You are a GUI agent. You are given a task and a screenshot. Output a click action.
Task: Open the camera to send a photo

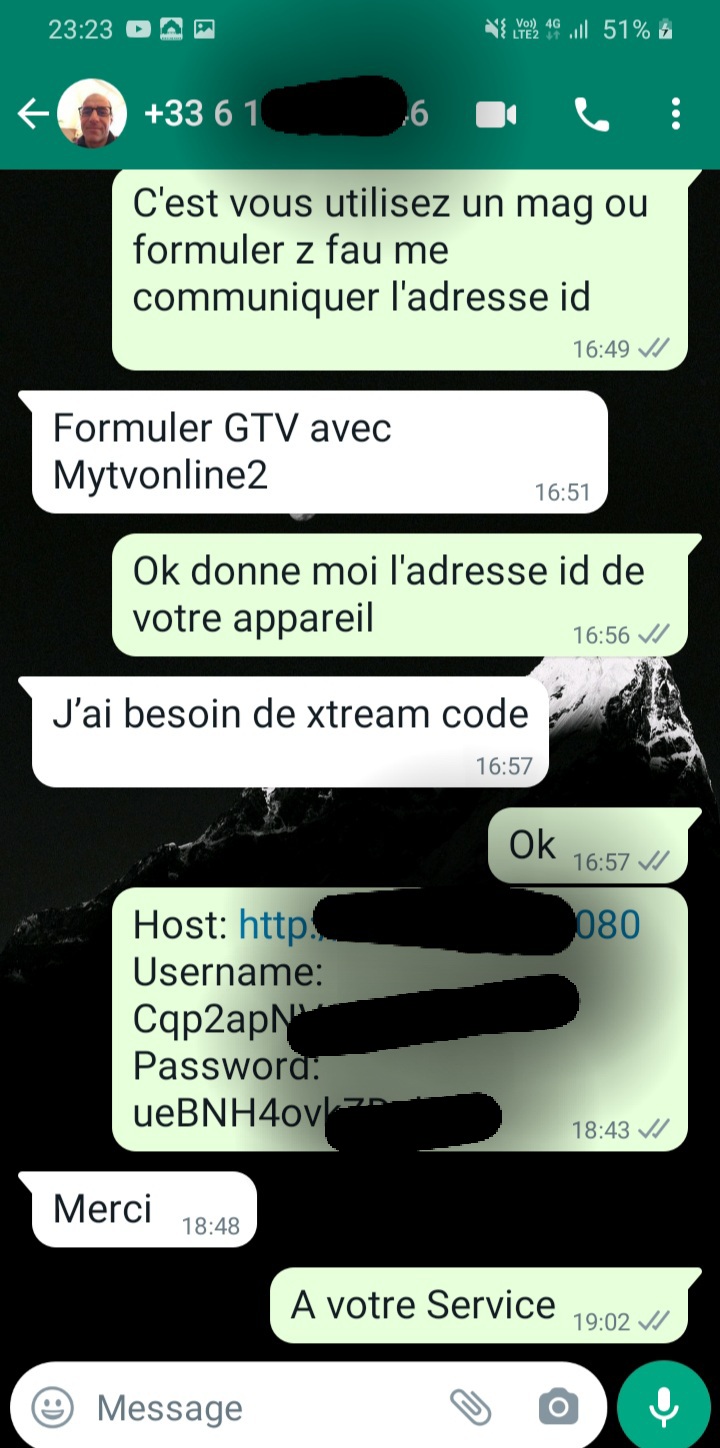[558, 1408]
